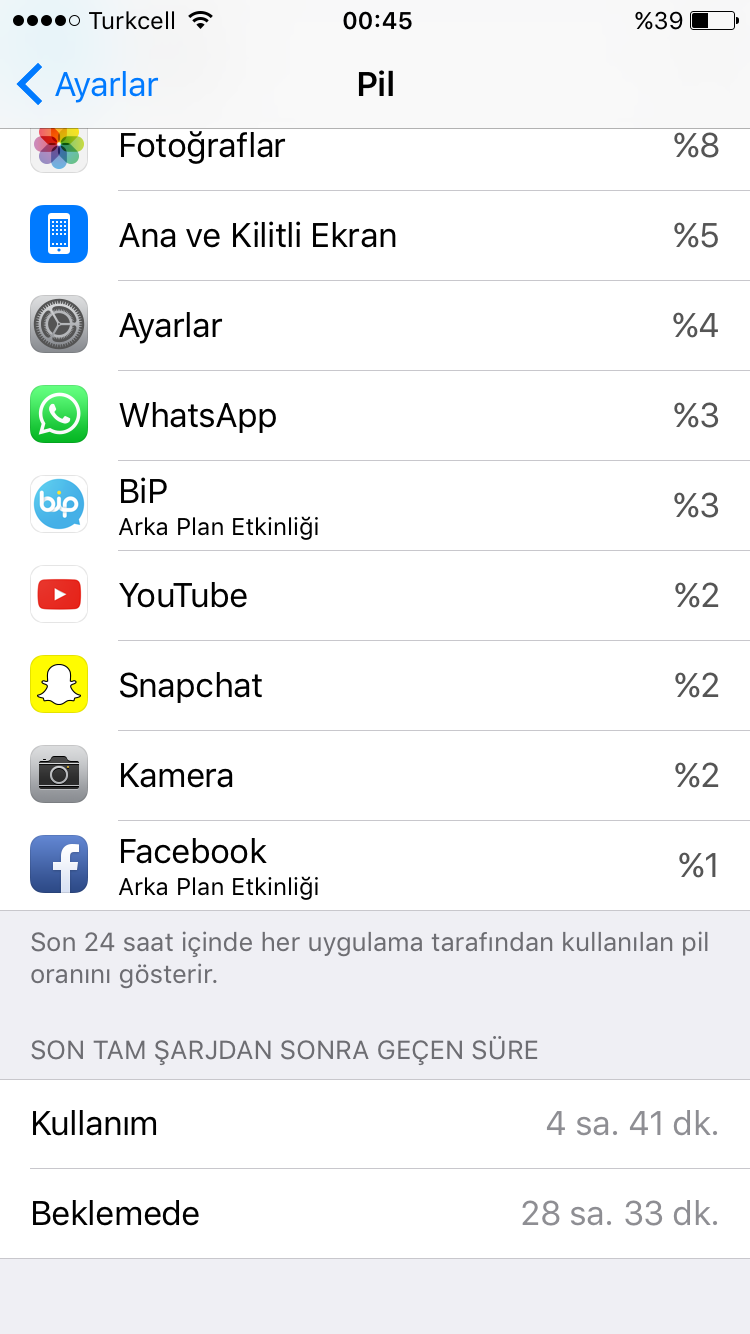Tap the BiP battery usage row
The image size is (750, 1334).
coord(375,506)
